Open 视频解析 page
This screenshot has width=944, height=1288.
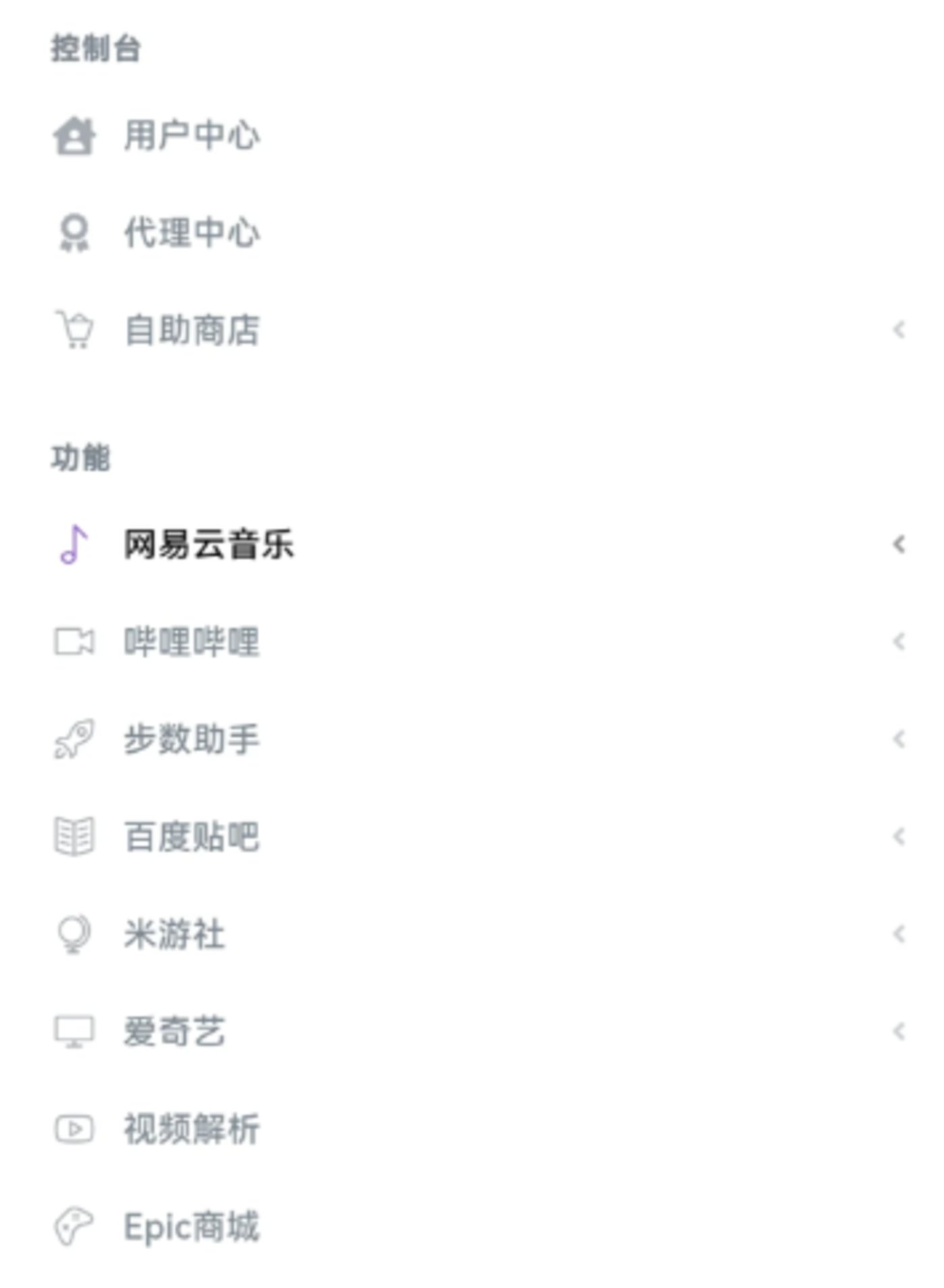(192, 1129)
